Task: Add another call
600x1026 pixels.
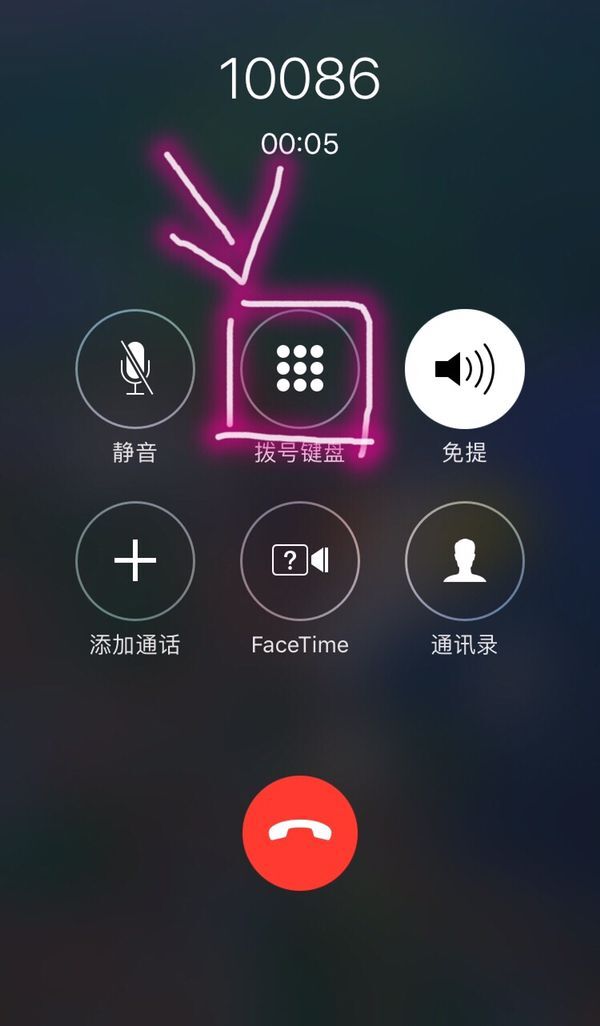Action: pos(135,561)
